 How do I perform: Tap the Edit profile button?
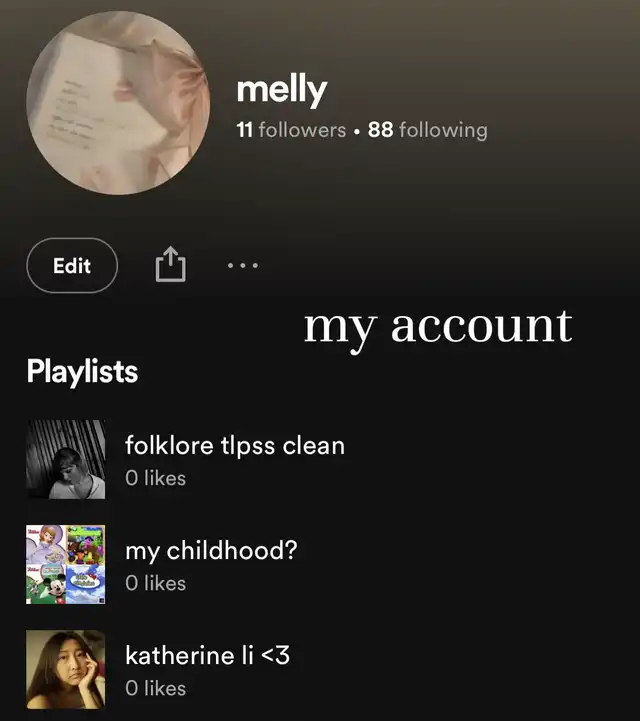72,266
